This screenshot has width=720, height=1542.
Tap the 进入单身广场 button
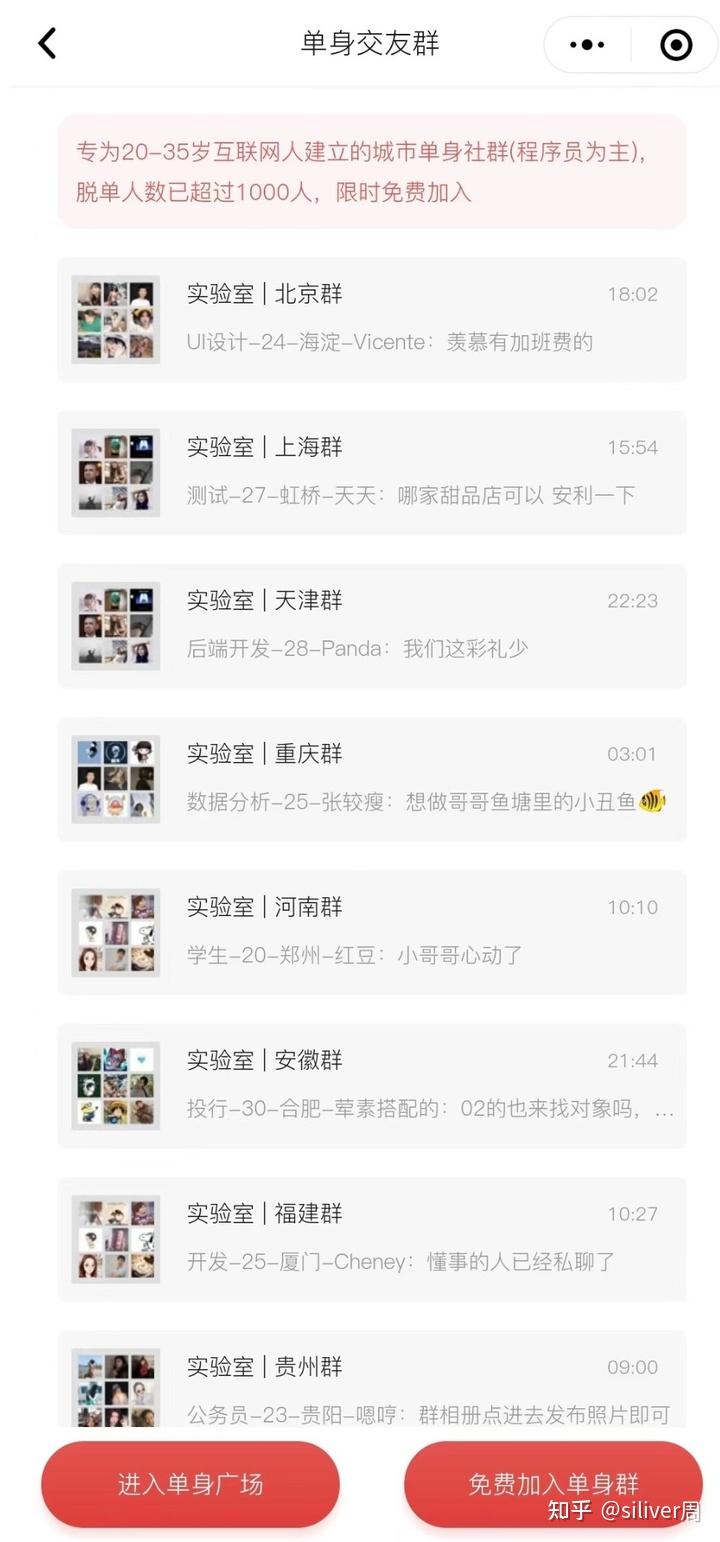click(x=190, y=1484)
